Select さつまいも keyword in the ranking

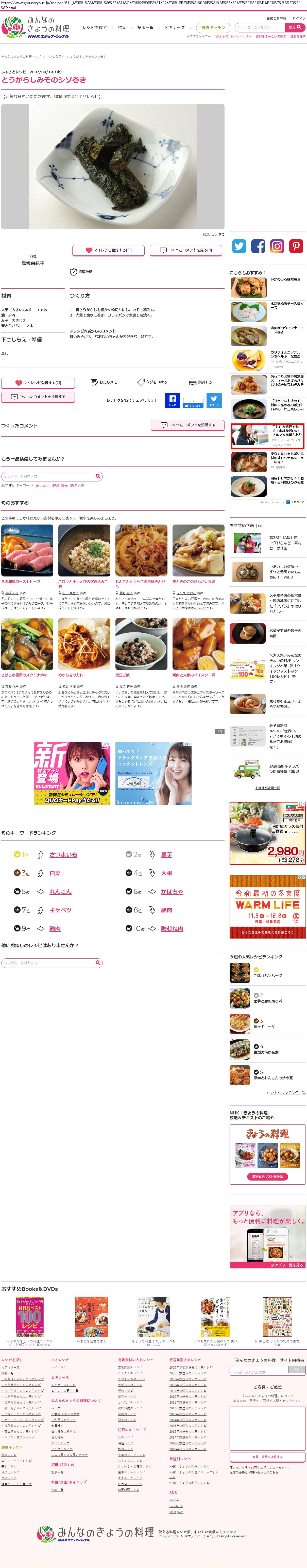click(x=63, y=855)
